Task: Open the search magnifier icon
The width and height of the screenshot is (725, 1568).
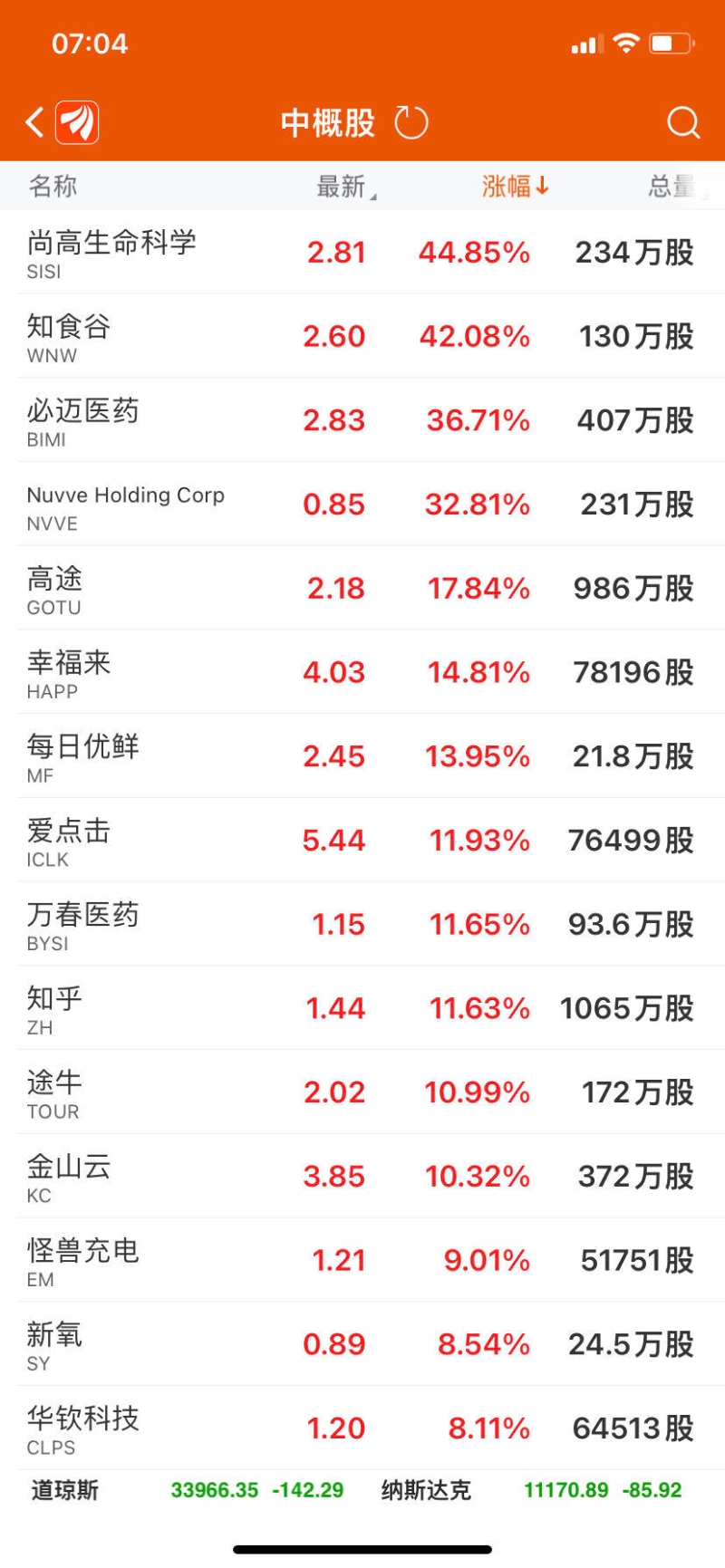Action: click(682, 122)
